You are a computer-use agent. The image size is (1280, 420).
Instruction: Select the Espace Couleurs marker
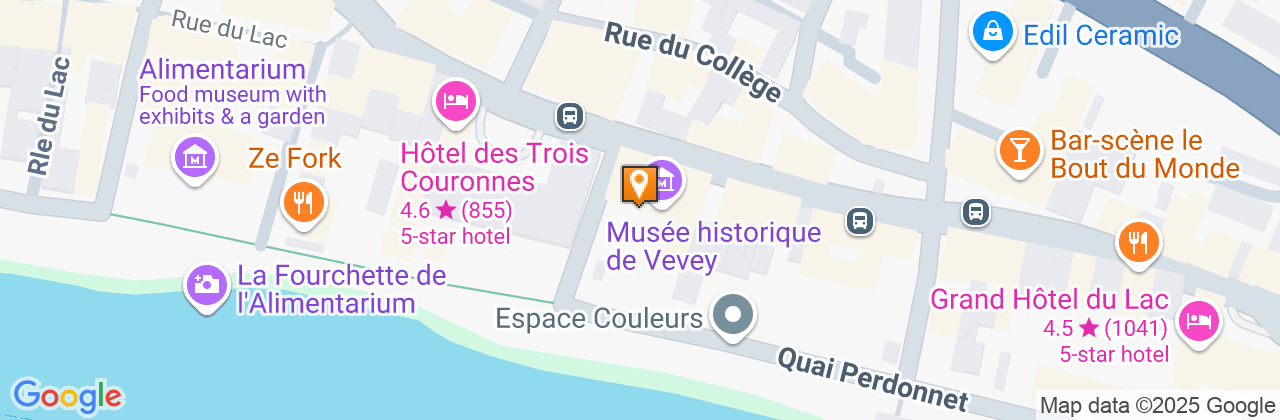[x=733, y=316]
